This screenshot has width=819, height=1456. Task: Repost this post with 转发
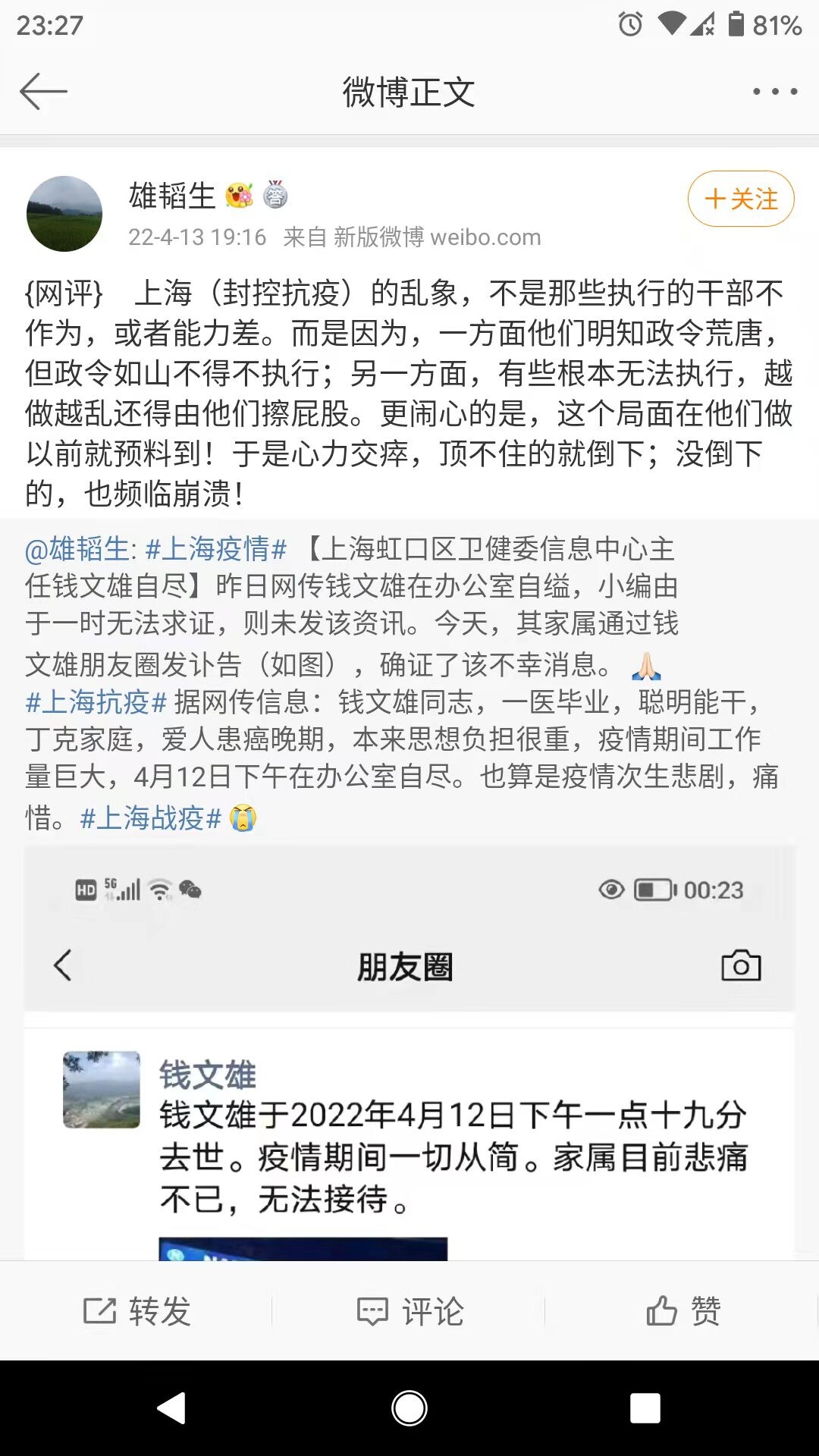(x=137, y=1311)
